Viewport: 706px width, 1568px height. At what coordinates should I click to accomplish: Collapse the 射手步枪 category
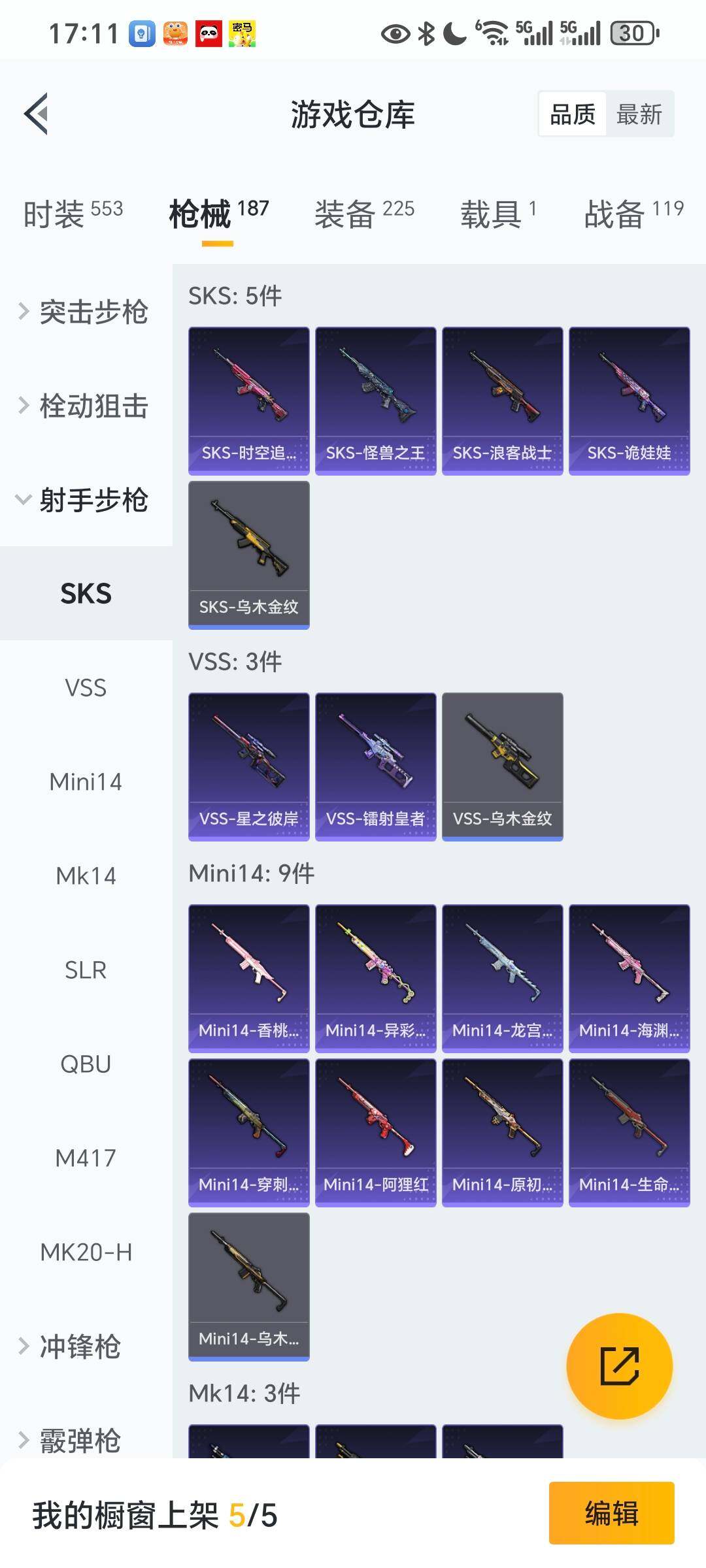coord(85,500)
